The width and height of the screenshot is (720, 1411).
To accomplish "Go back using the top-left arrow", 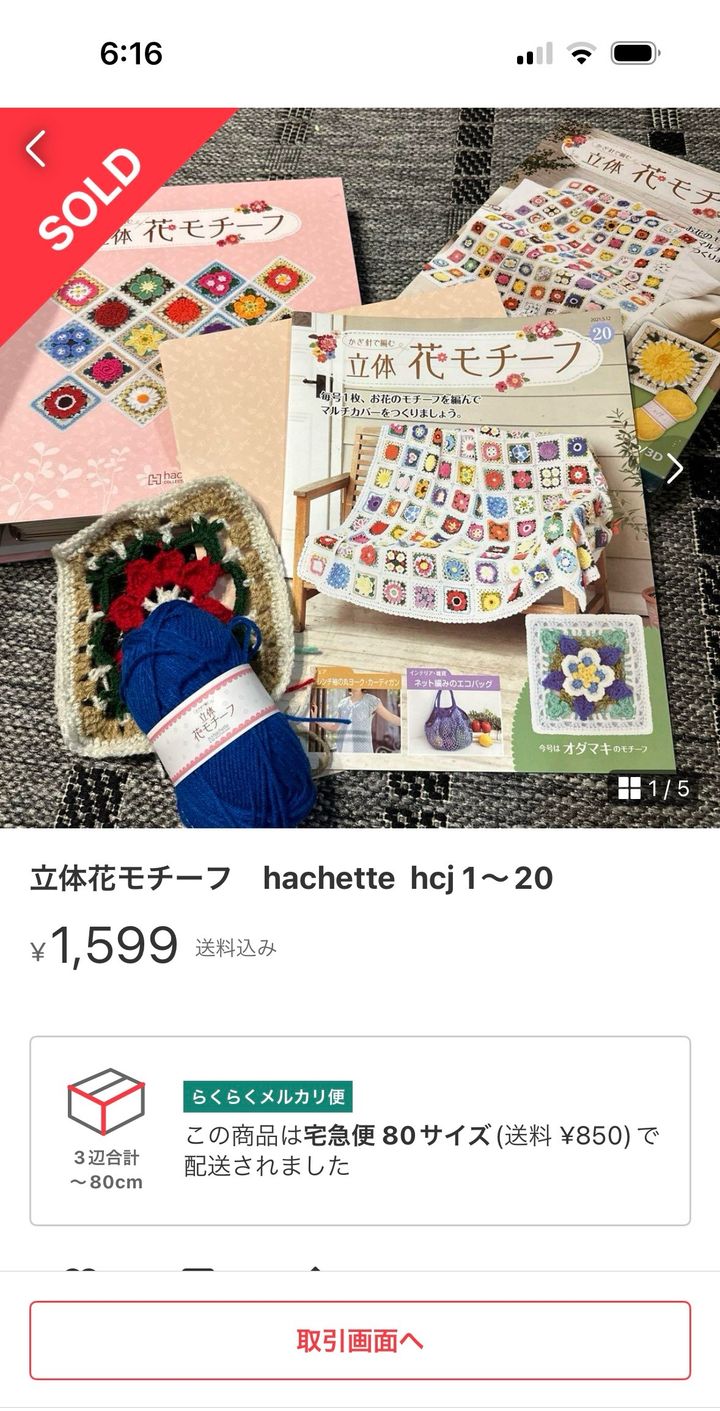I will [x=36, y=148].
